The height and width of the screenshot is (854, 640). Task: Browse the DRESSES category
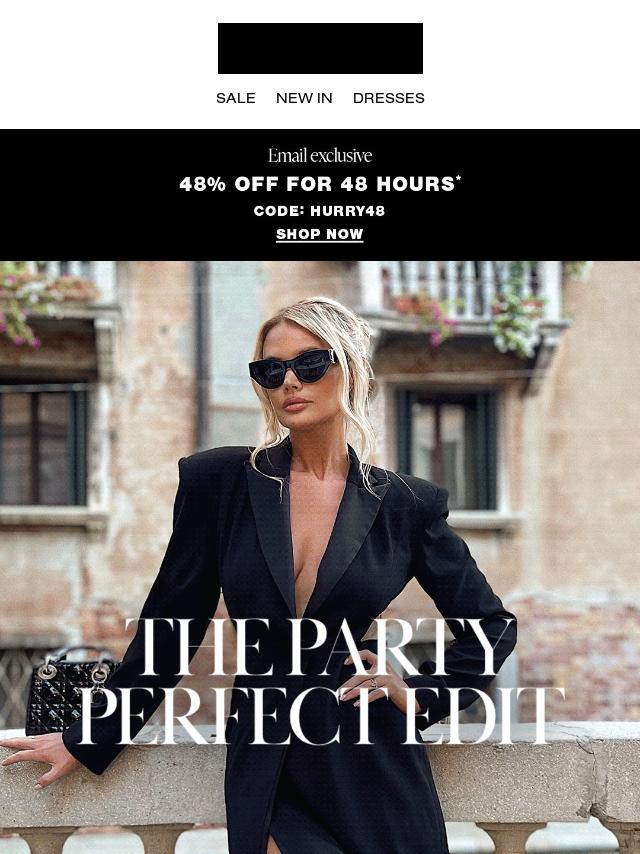point(388,98)
